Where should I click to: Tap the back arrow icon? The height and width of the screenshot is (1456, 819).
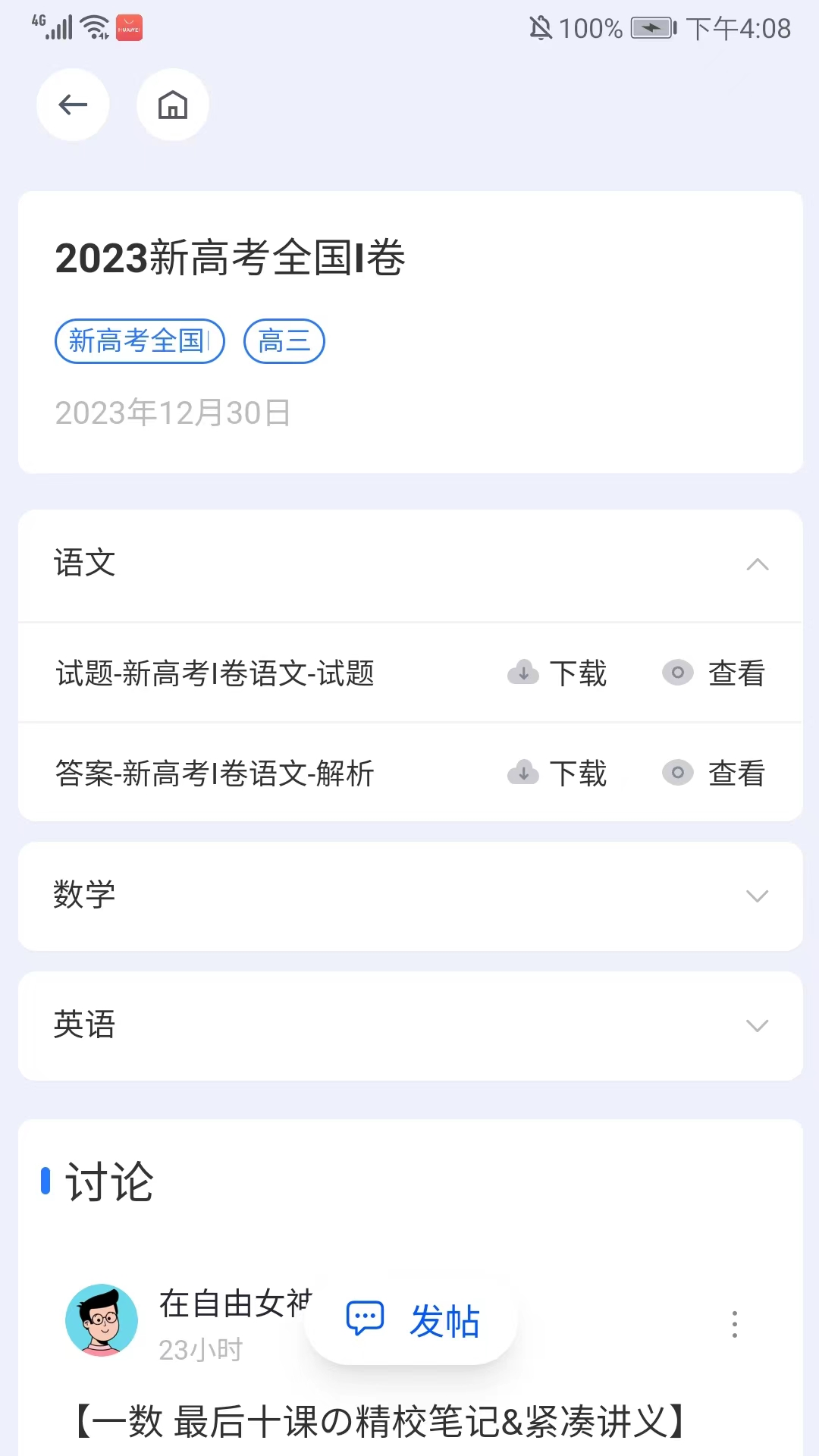pos(72,105)
